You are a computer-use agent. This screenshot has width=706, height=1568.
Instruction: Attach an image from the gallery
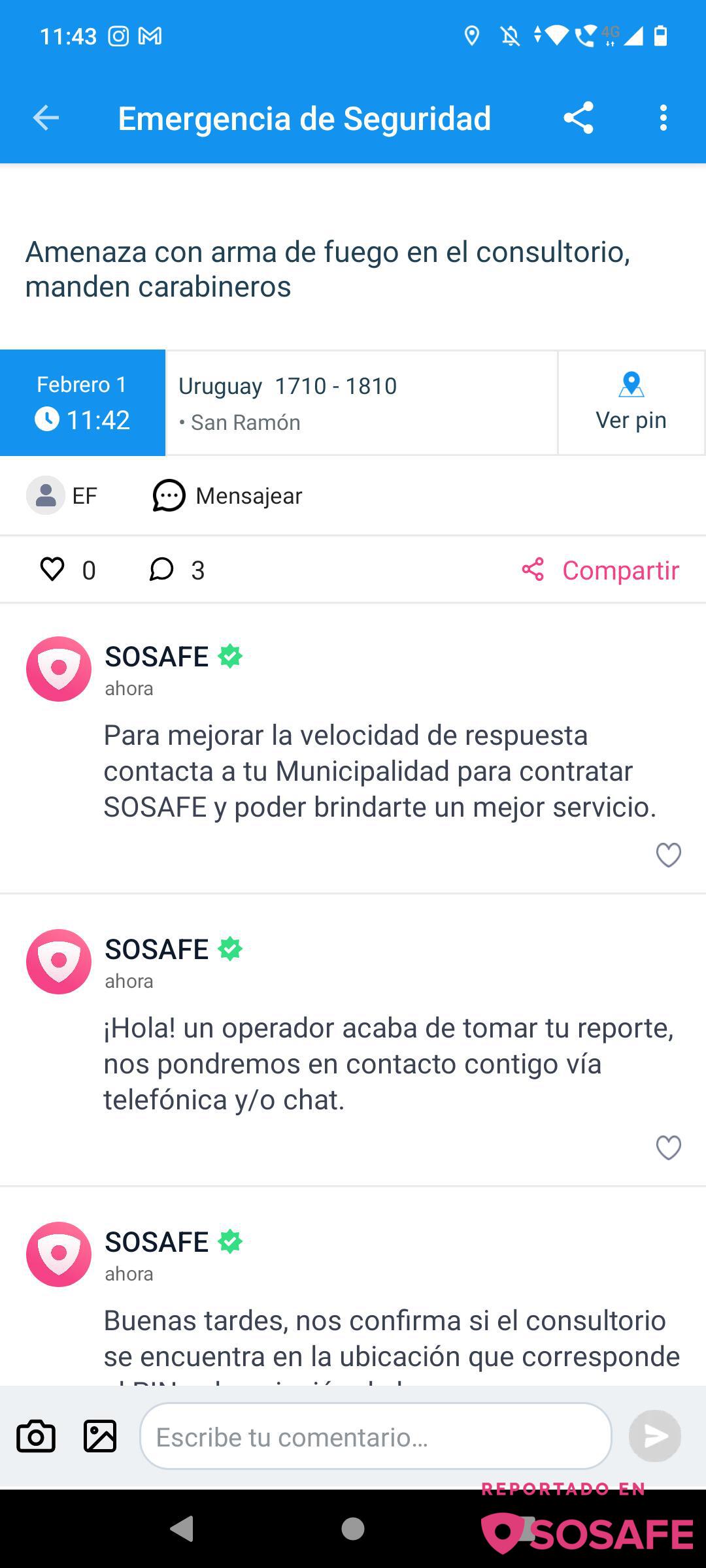(x=100, y=1437)
